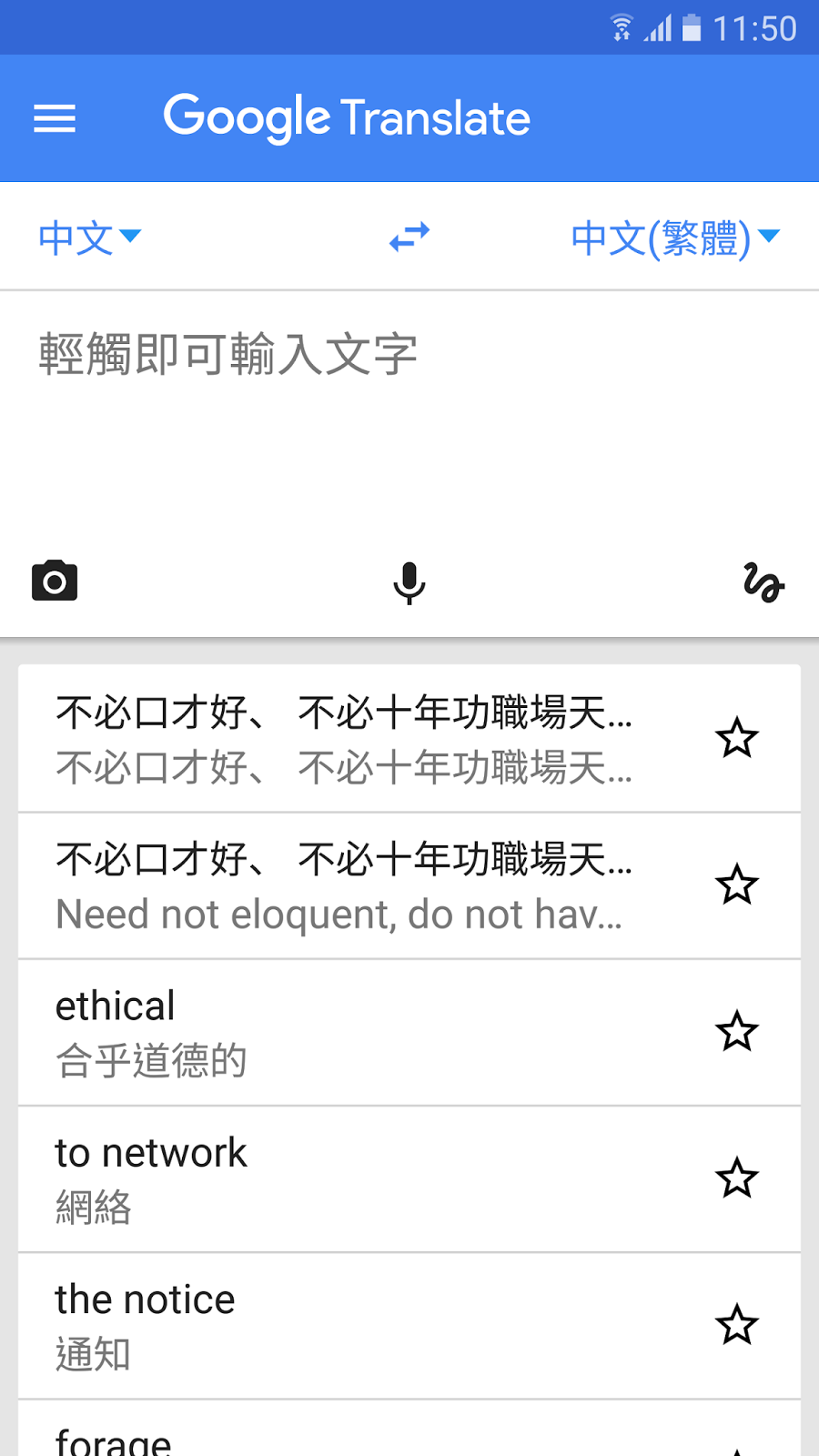819x1456 pixels.
Task: Change target language 中文(繁體) dropdown
Action: (x=675, y=238)
